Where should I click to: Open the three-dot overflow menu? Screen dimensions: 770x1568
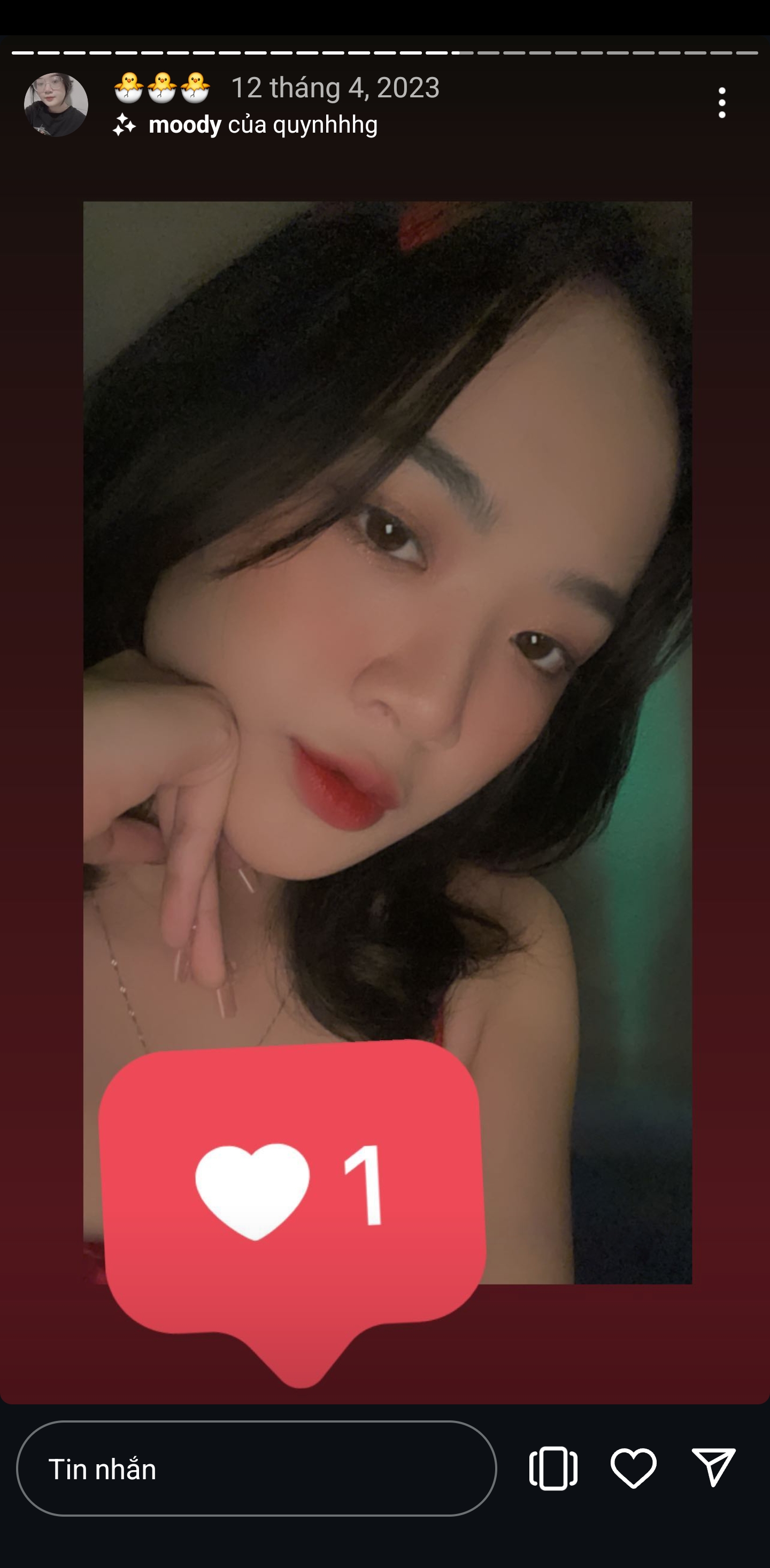(722, 102)
